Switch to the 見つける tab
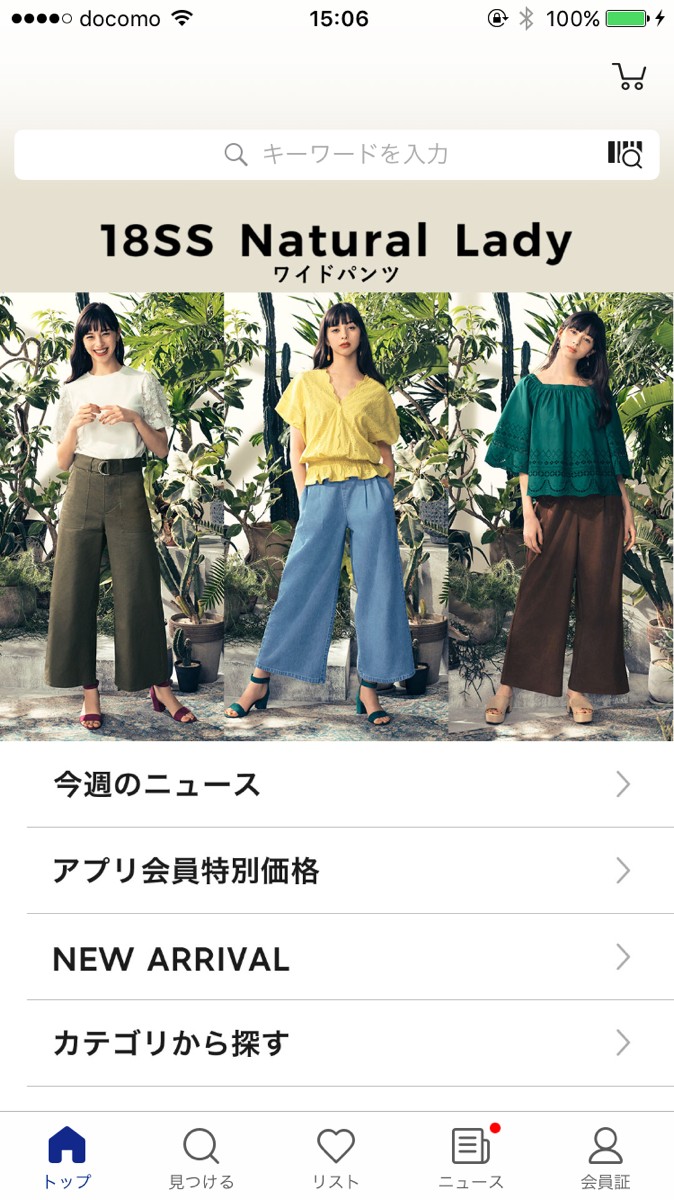This screenshot has width=674, height=1200. coord(201,1157)
